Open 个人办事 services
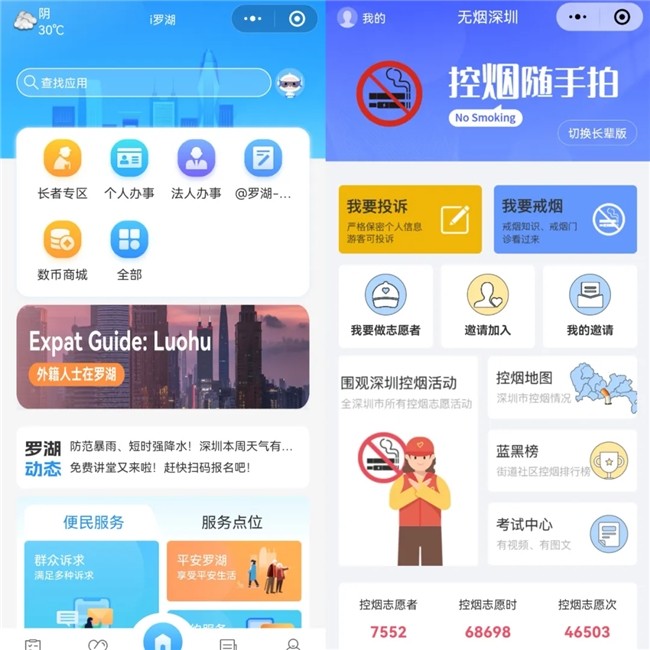650x650 pixels. tap(129, 169)
